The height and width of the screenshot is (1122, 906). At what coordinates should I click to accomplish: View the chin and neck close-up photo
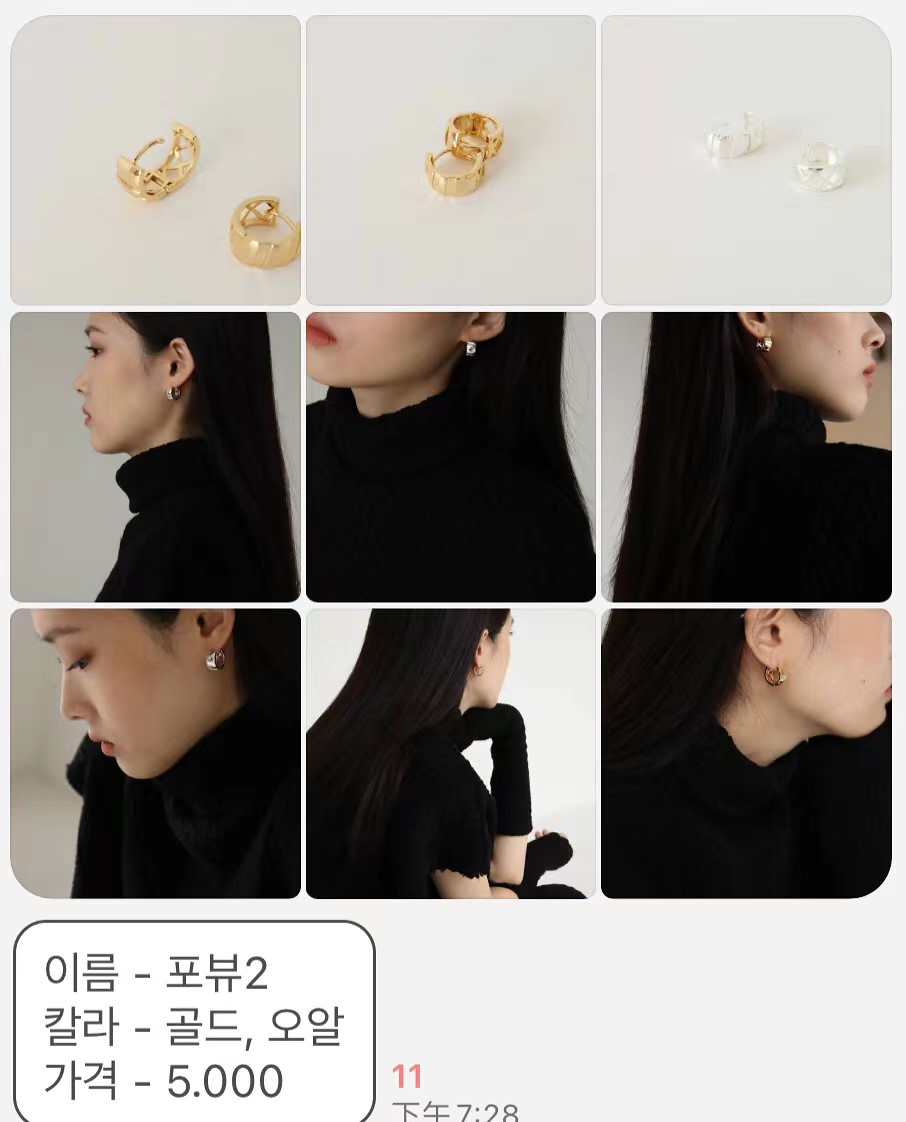pos(450,457)
